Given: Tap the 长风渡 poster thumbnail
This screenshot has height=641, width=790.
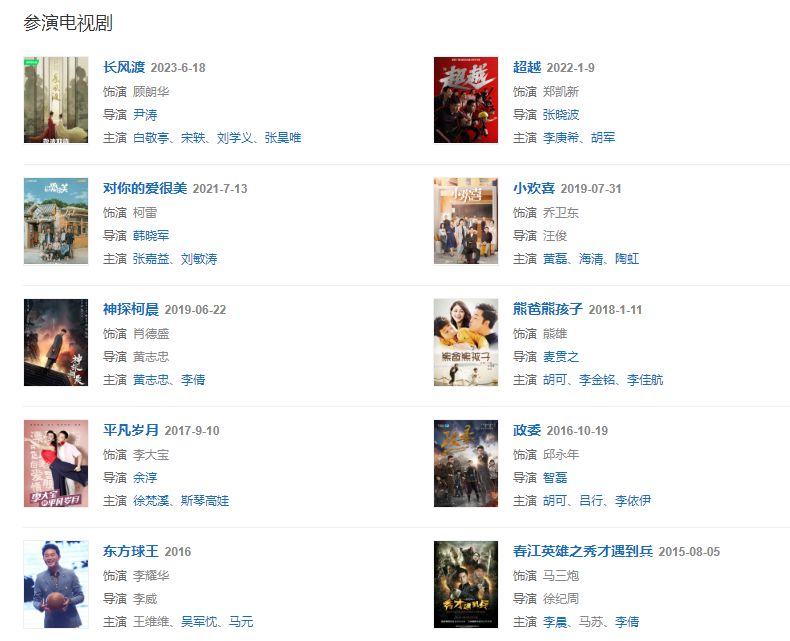Looking at the screenshot, I should pos(56,100).
